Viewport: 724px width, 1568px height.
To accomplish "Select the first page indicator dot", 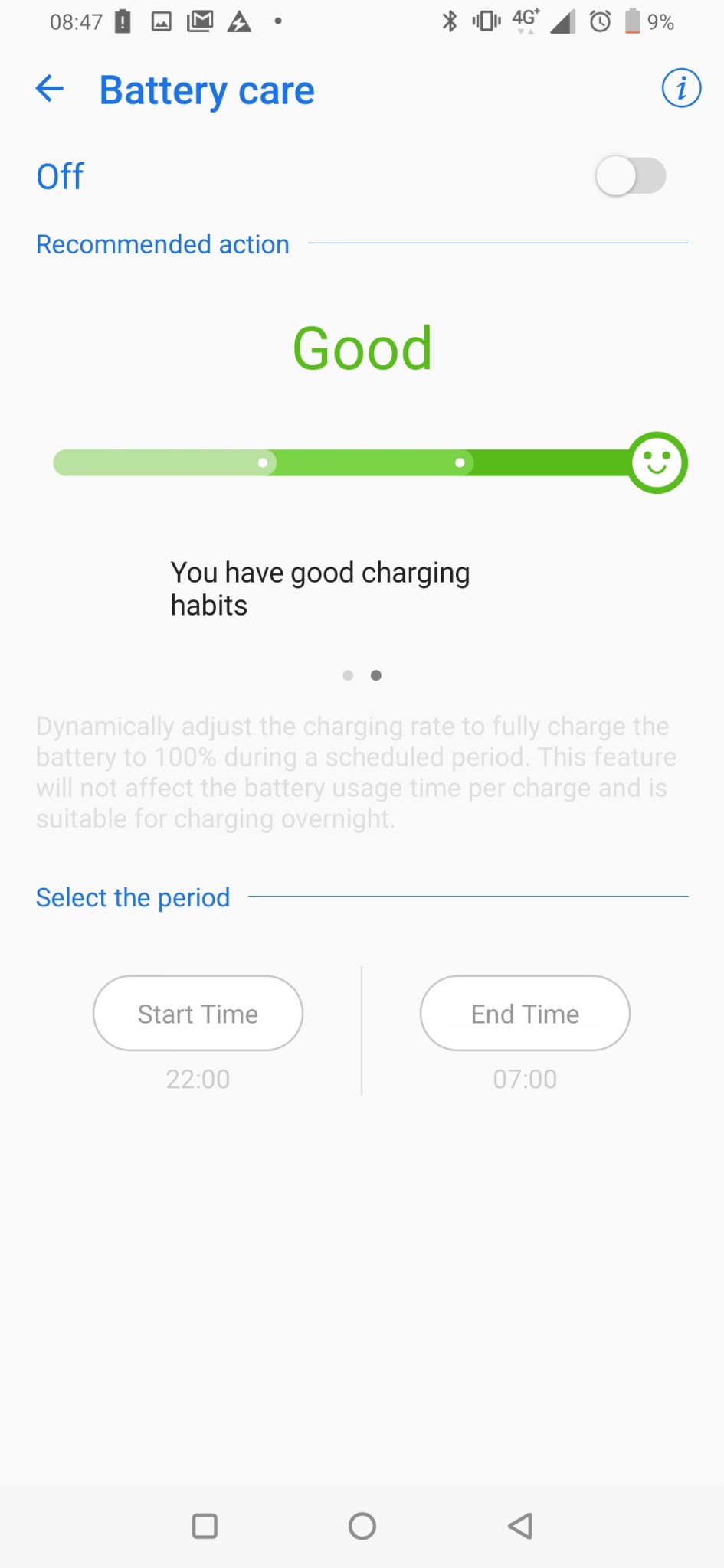I will coord(348,675).
